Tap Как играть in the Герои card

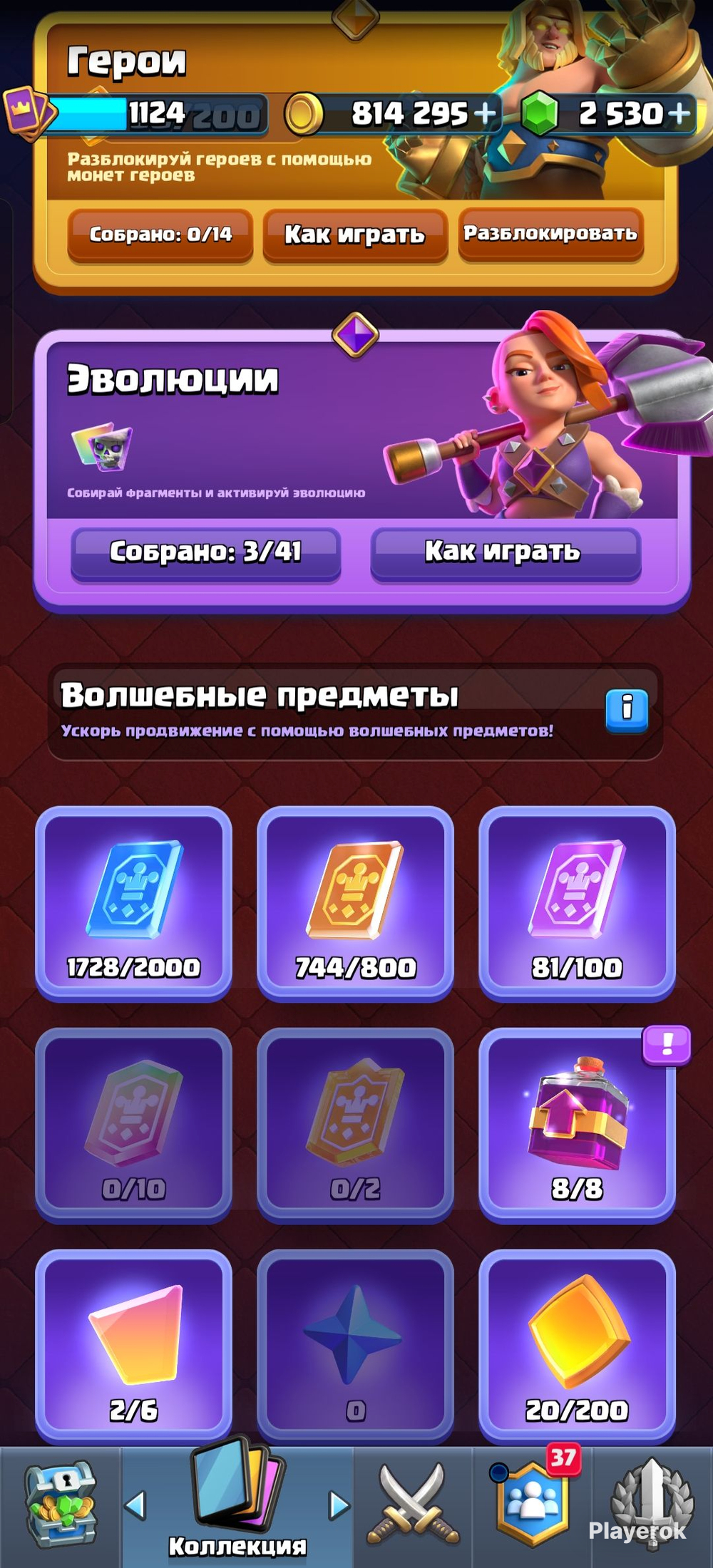point(355,234)
